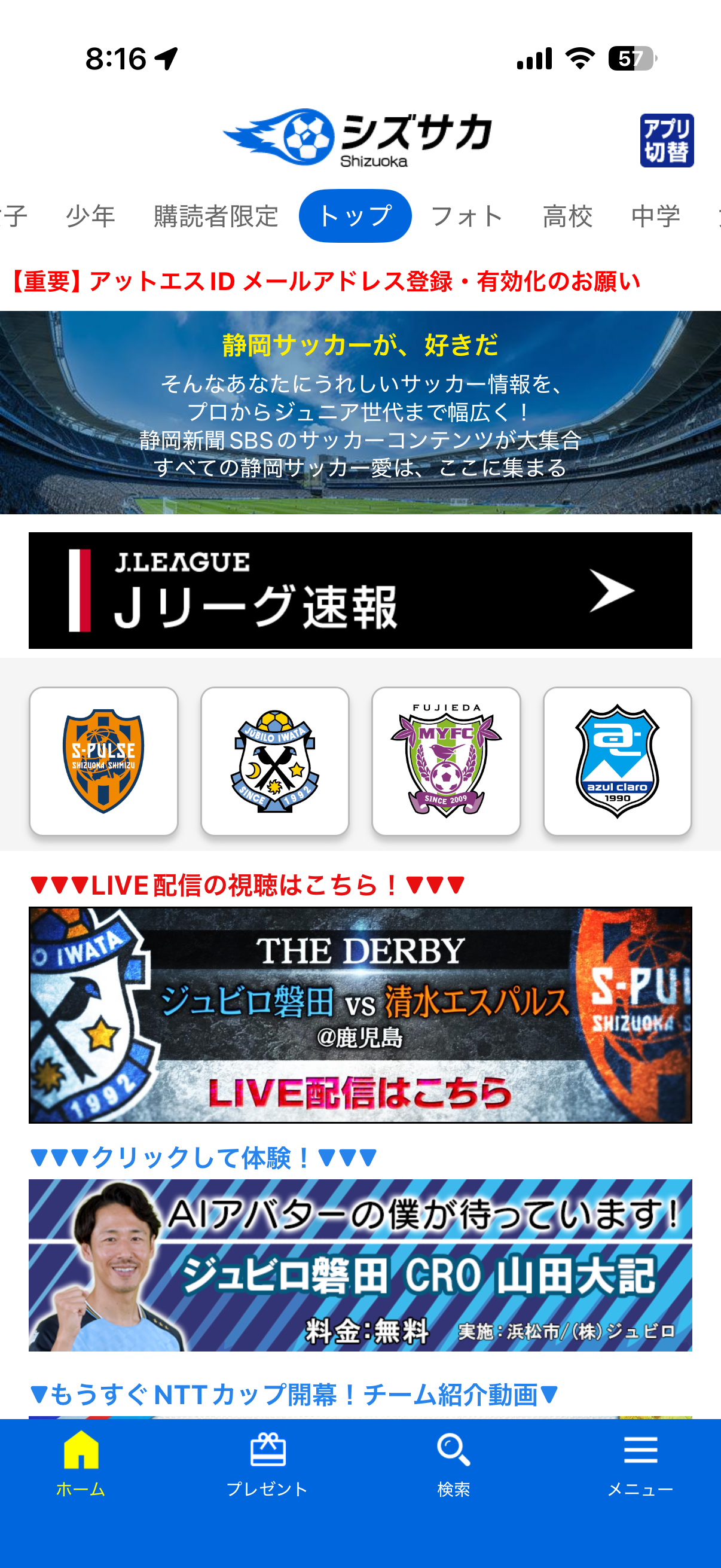Open the Júbilo Iwata team page
The image size is (721, 1568).
pyautogui.click(x=275, y=761)
